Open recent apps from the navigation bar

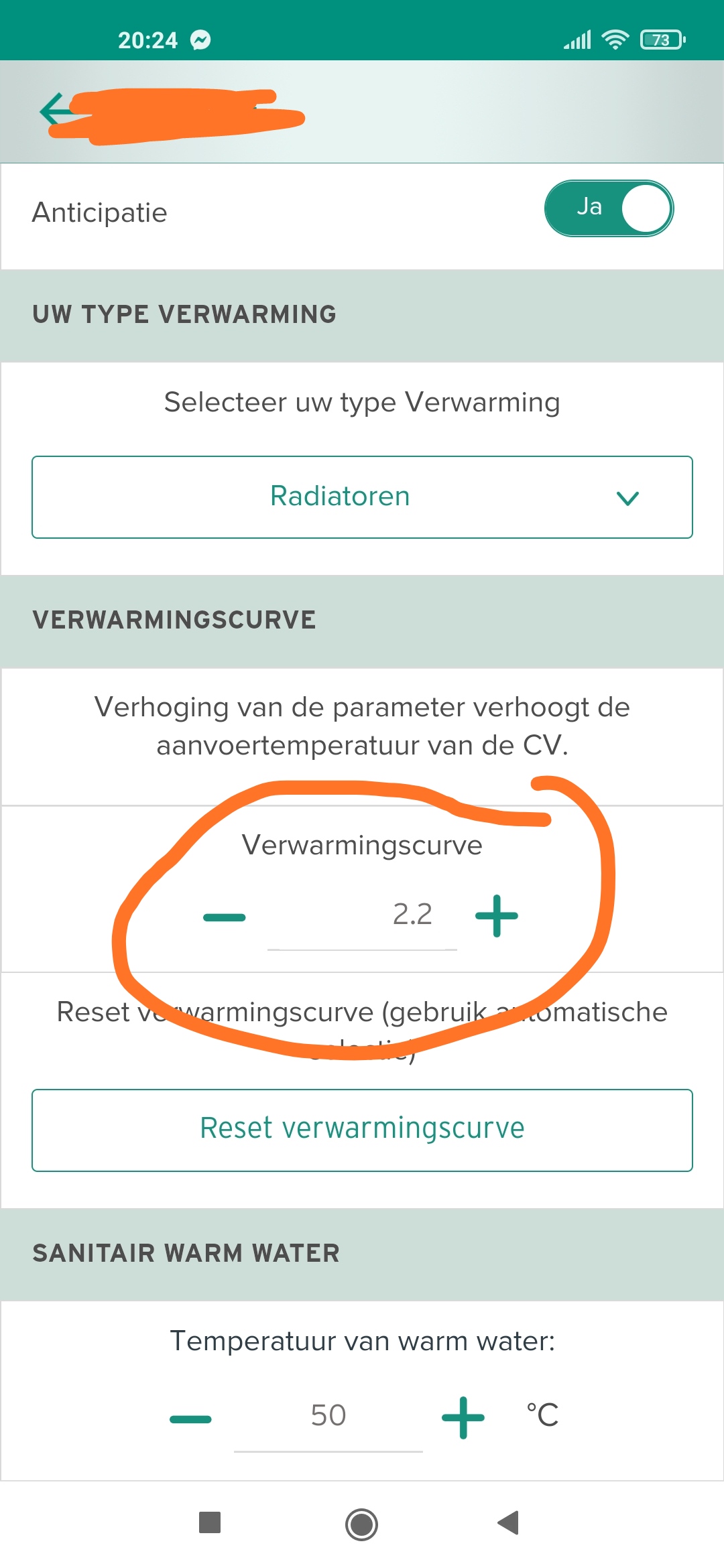210,1522
